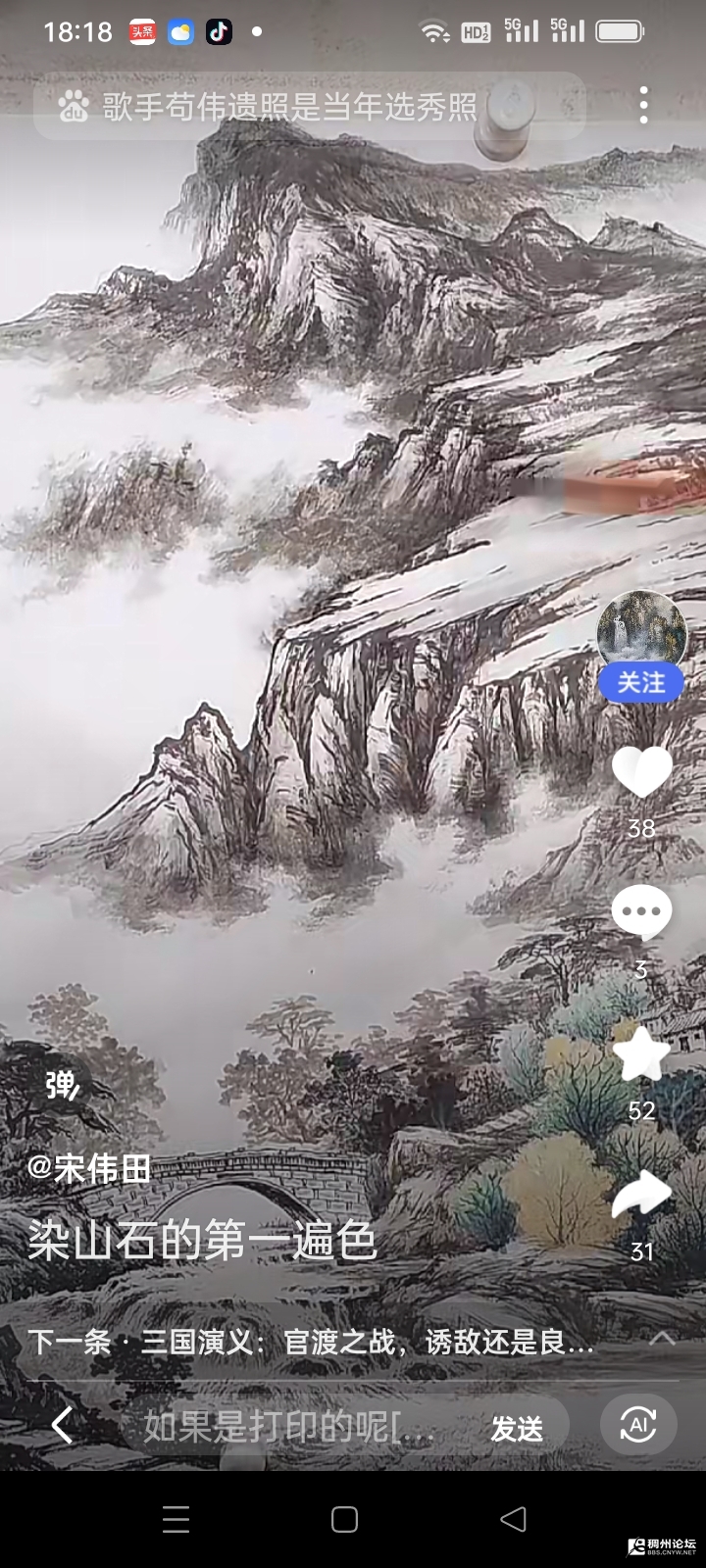The image size is (706, 1568).
Task: Go back with the left arrow
Action: point(62,1426)
